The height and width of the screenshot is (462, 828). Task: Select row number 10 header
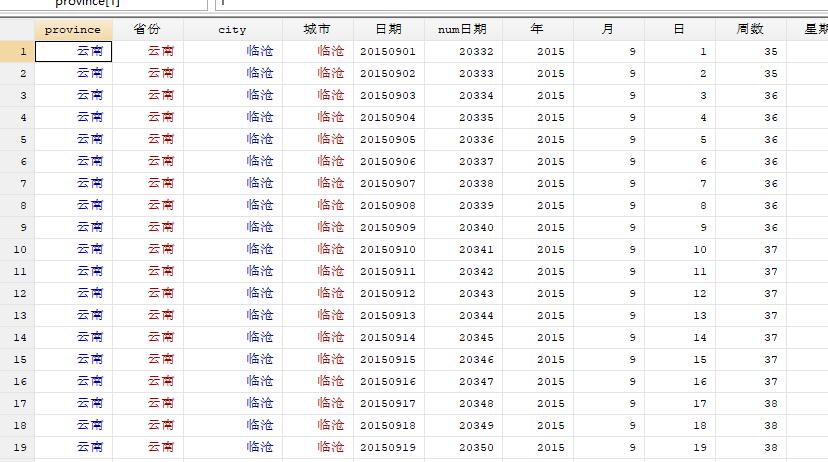tap(18, 250)
